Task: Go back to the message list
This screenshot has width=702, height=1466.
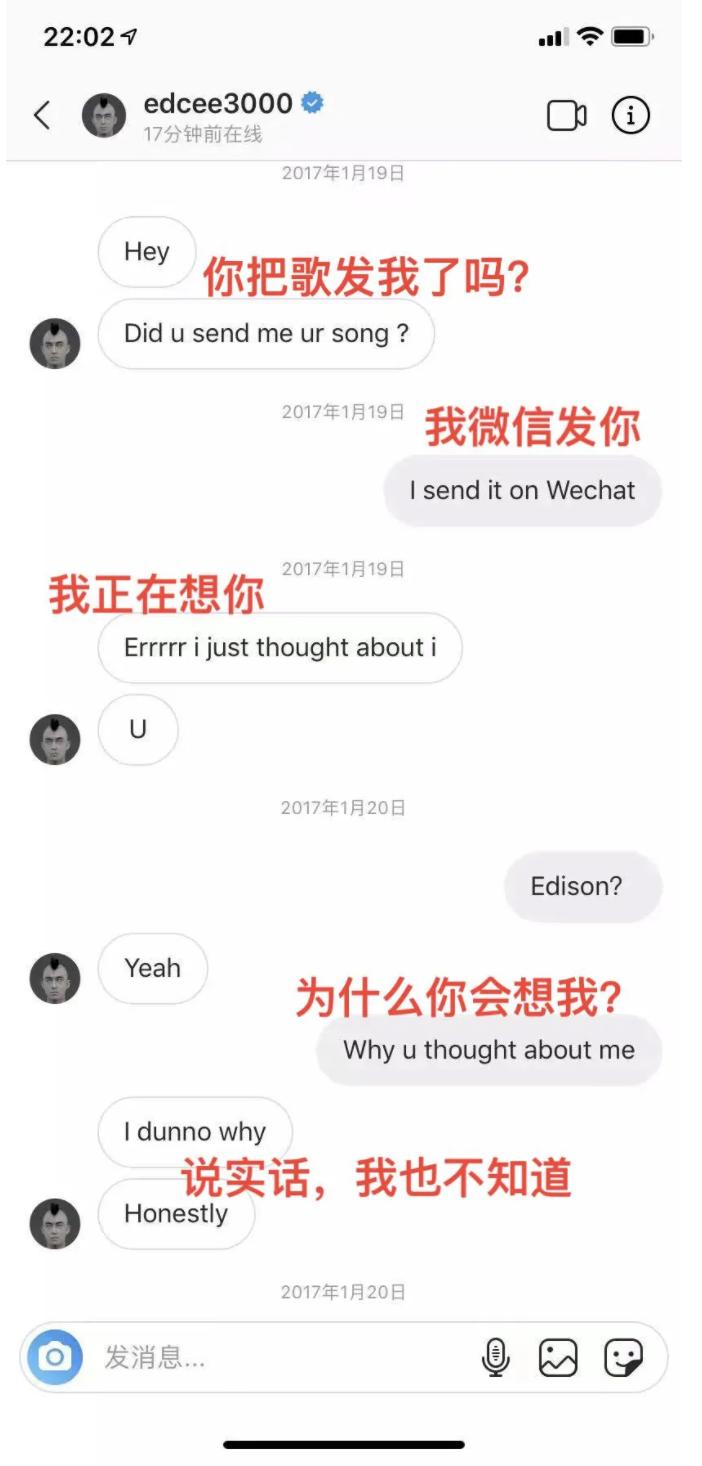Action: tap(42, 116)
